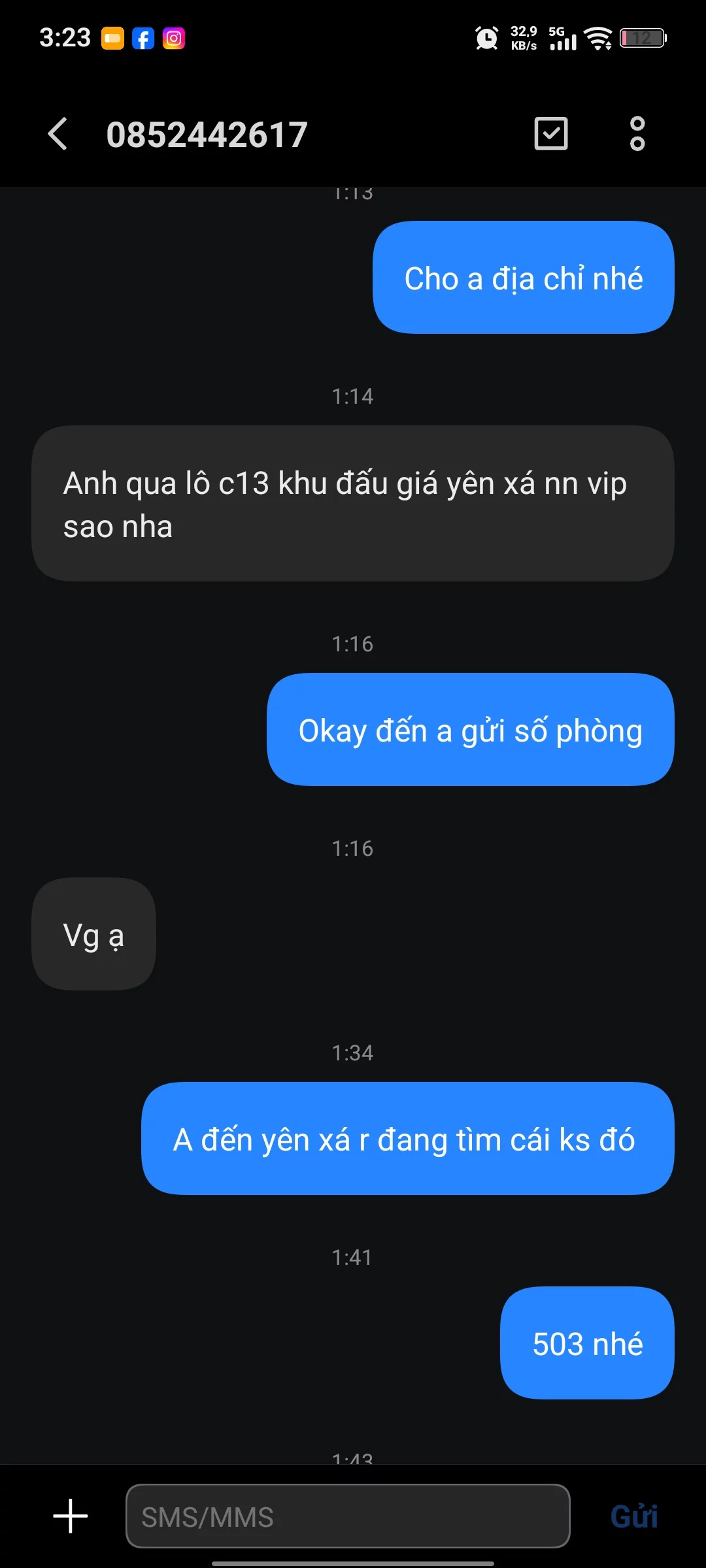Screen dimensions: 706x1568
Task: Focus the SMS/MMS message field
Action: (x=348, y=1516)
